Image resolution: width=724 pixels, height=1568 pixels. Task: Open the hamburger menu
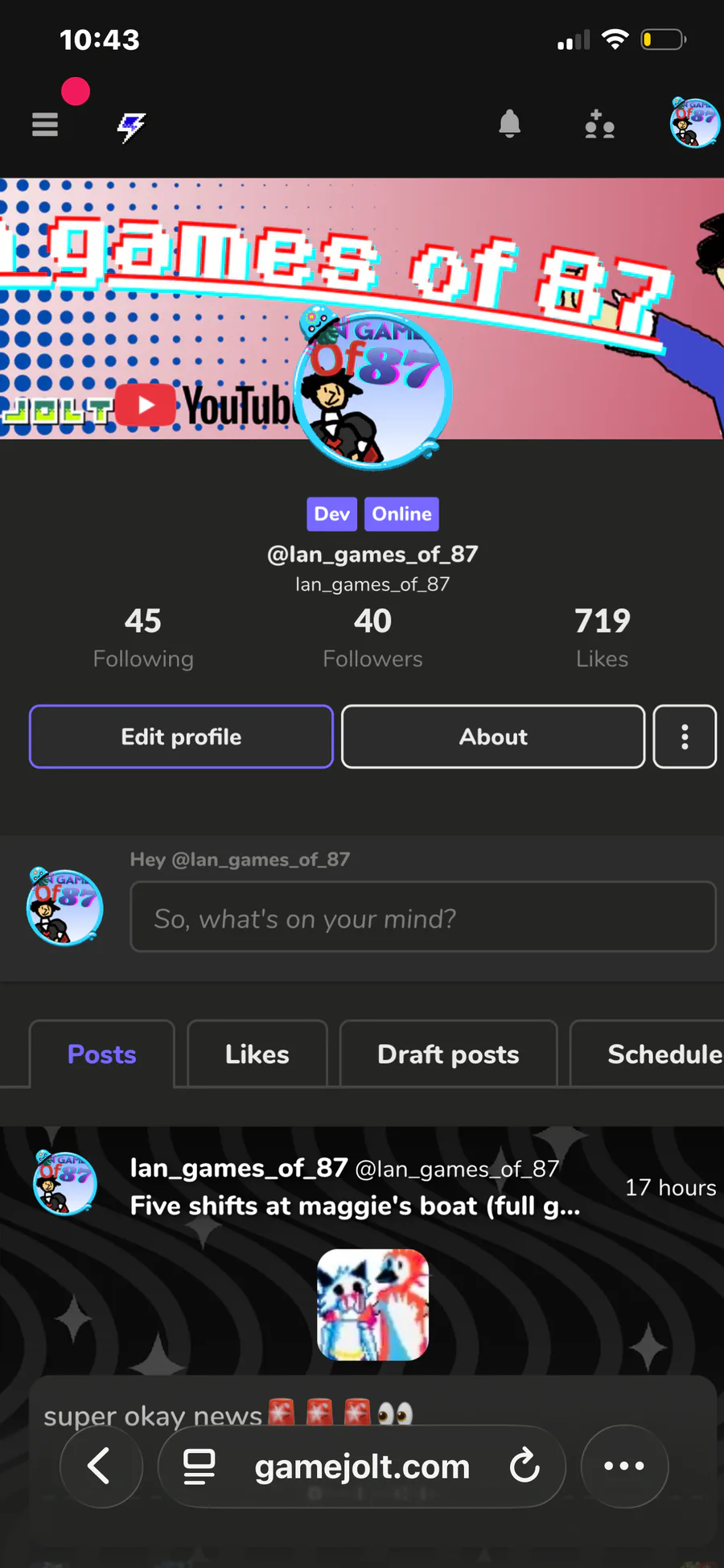click(45, 125)
